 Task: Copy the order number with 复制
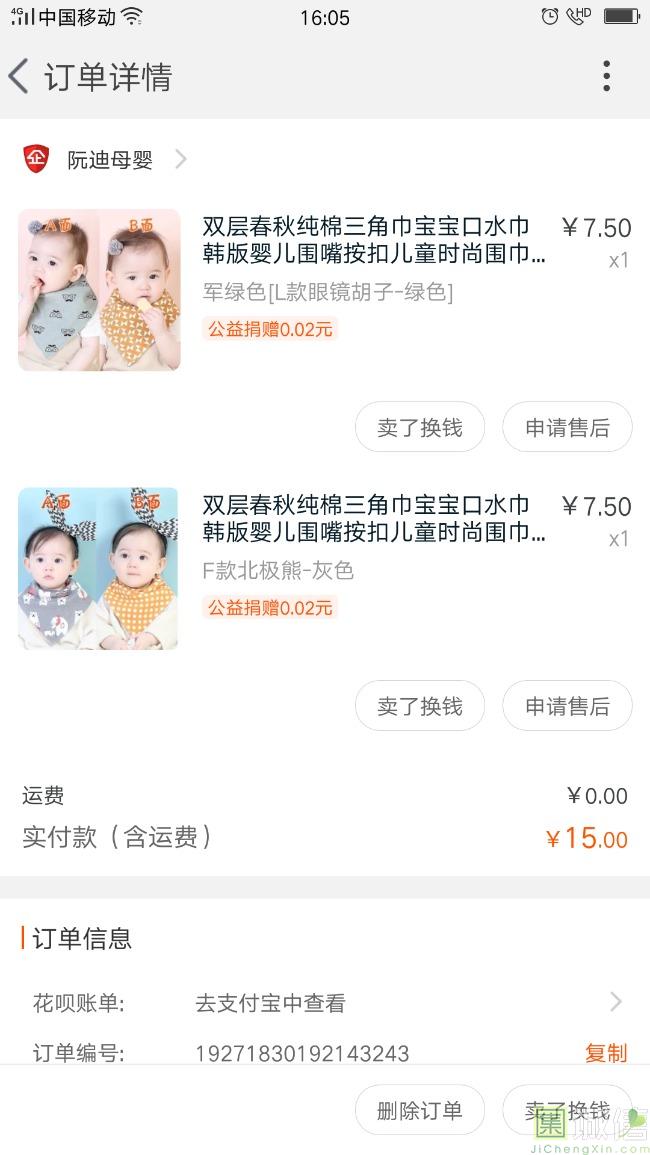coord(605,1052)
